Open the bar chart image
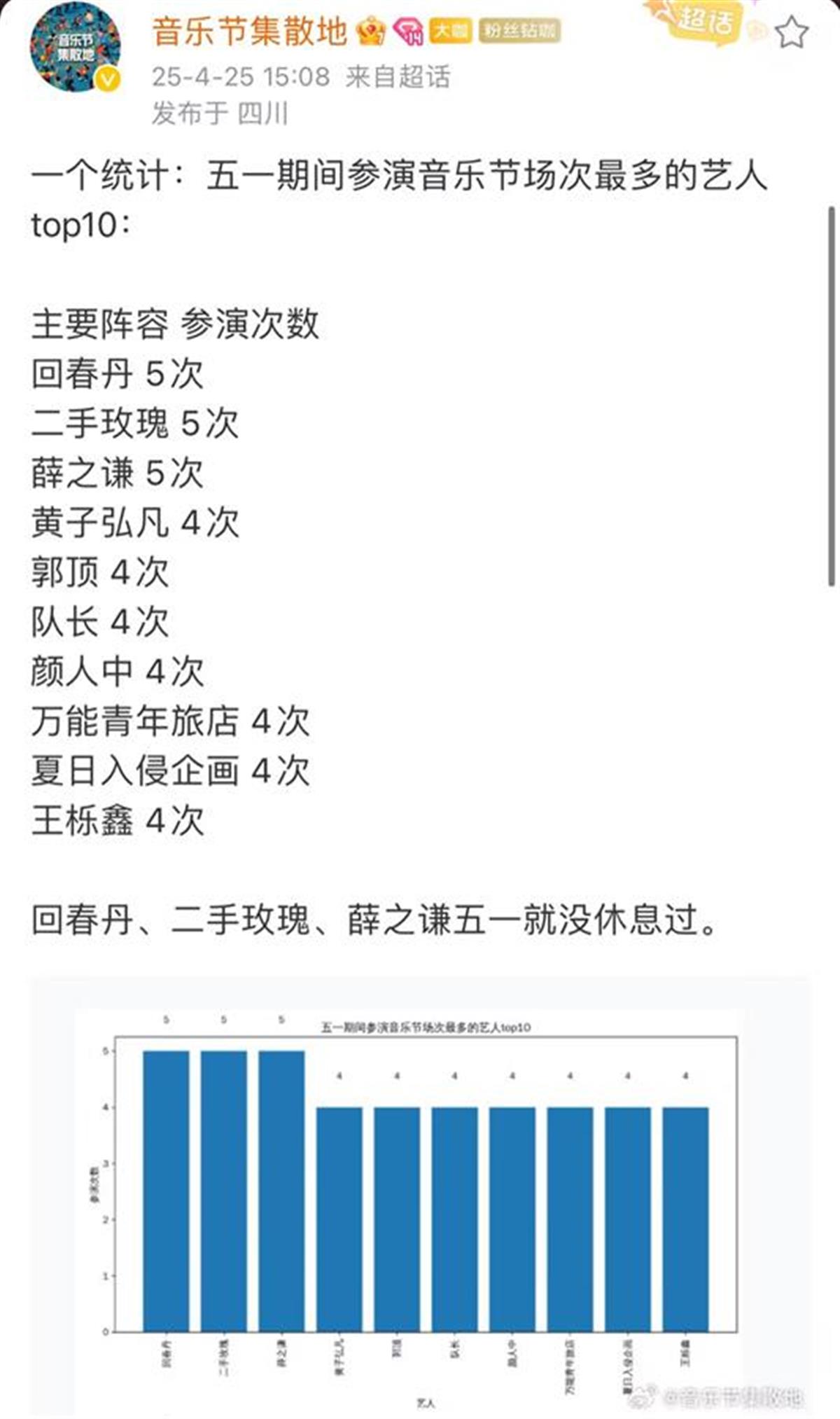840x1419 pixels. 420,1191
